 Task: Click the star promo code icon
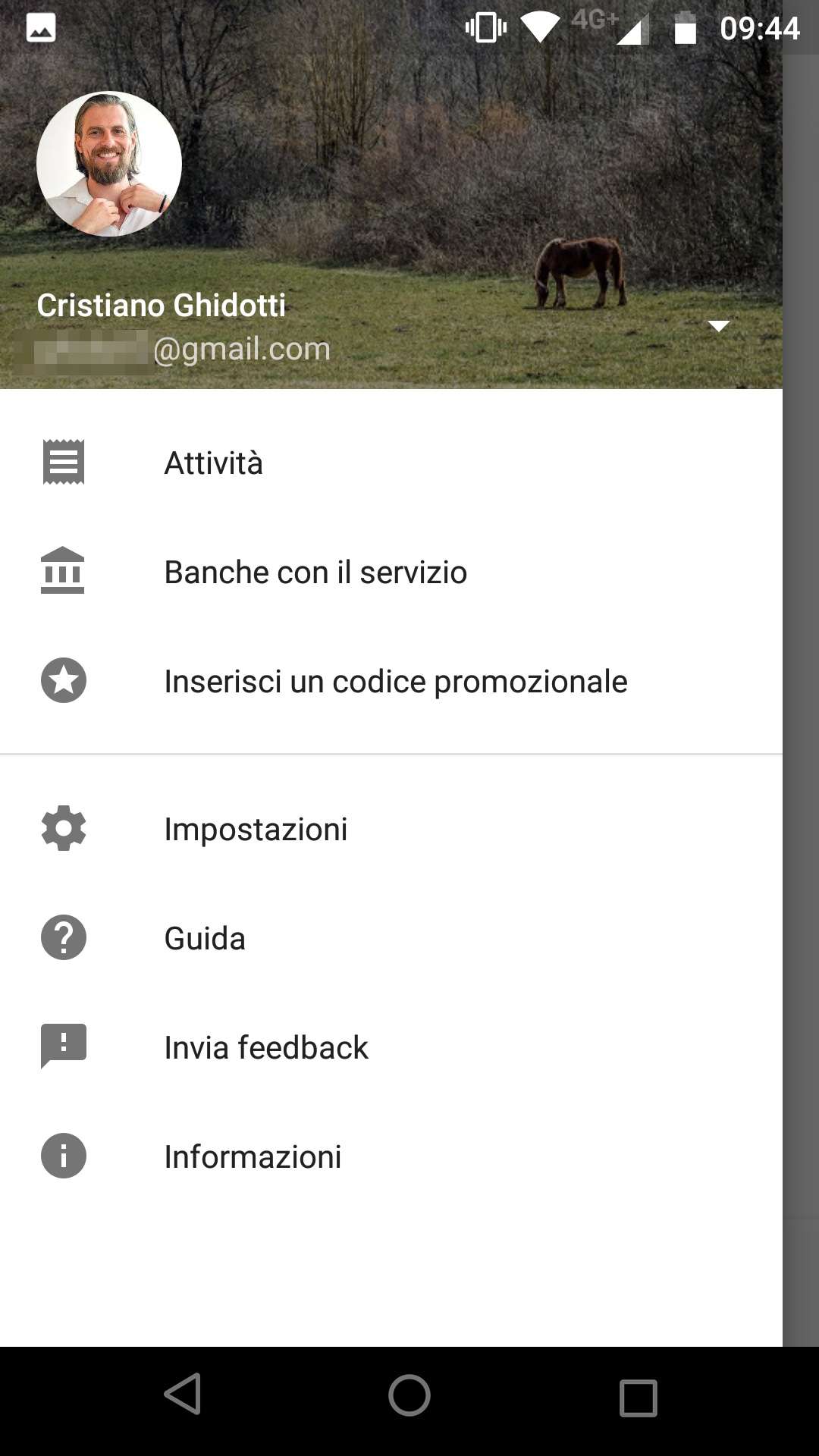tap(63, 680)
